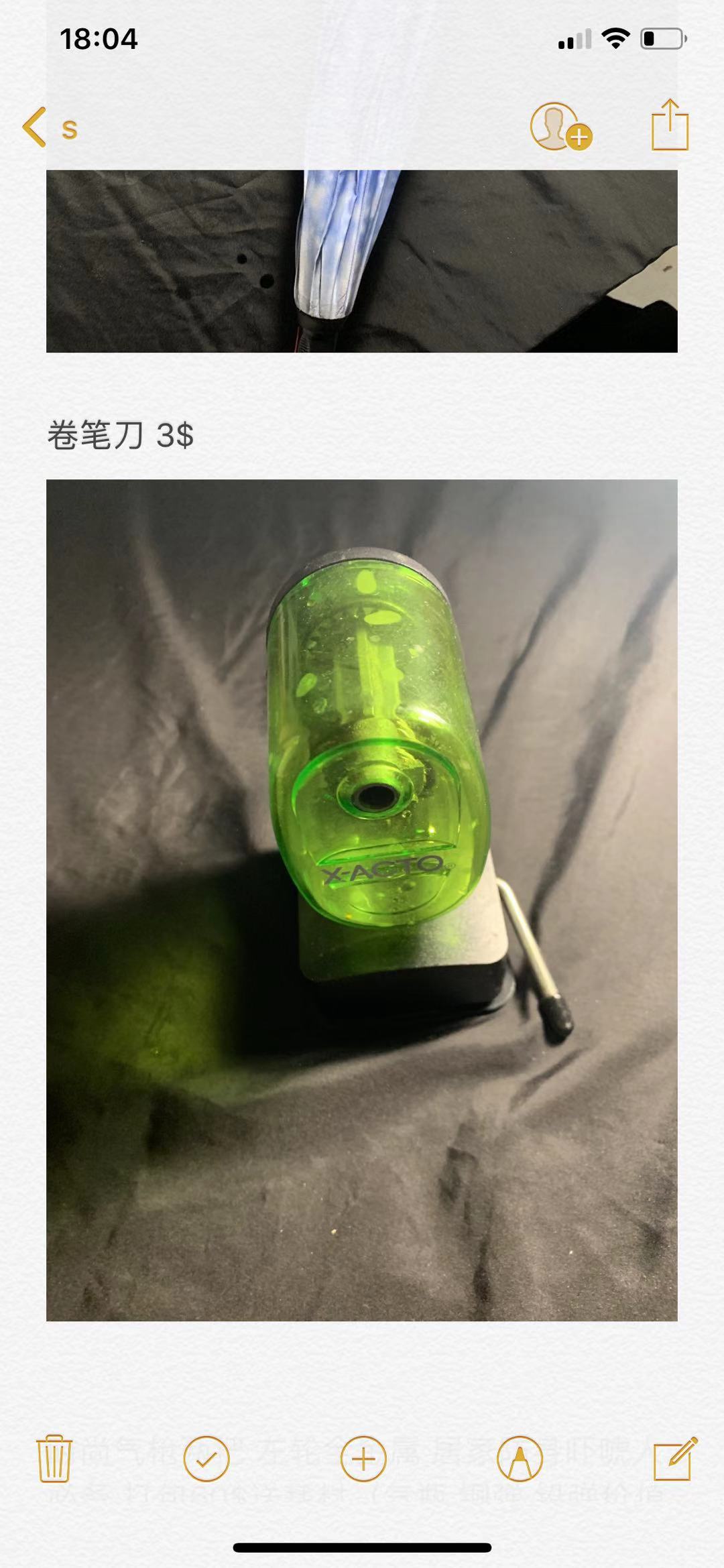Open the share sheet
The height and width of the screenshot is (1568, 724).
[670, 125]
